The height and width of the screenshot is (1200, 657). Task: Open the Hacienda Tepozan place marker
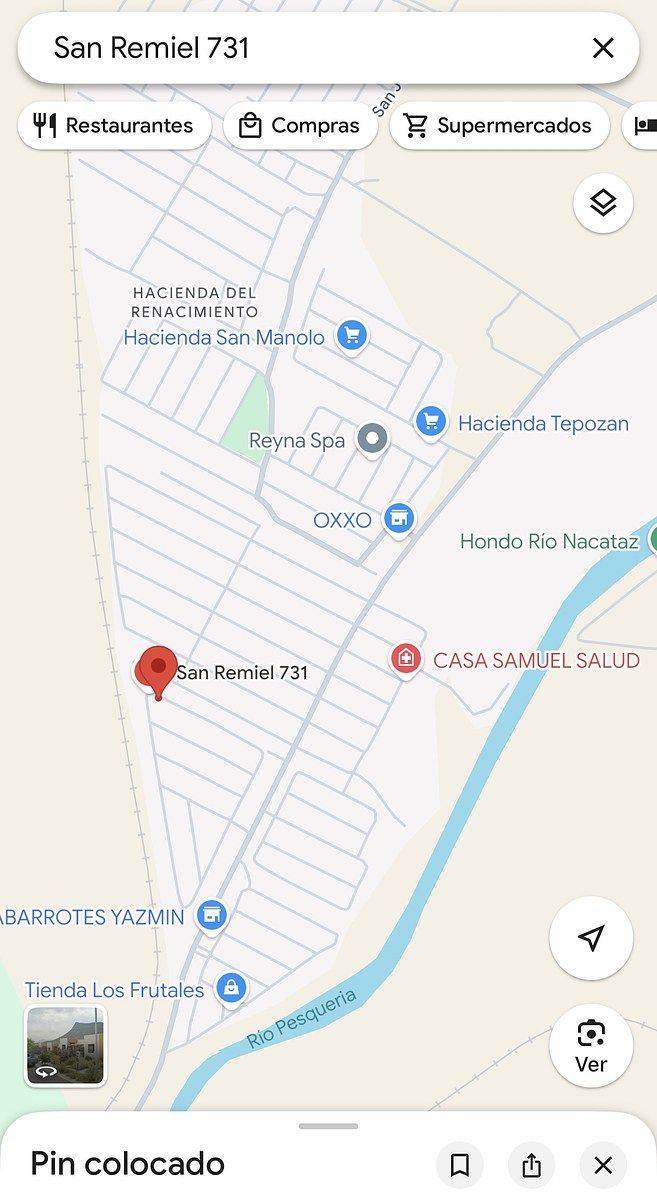pyautogui.click(x=430, y=422)
